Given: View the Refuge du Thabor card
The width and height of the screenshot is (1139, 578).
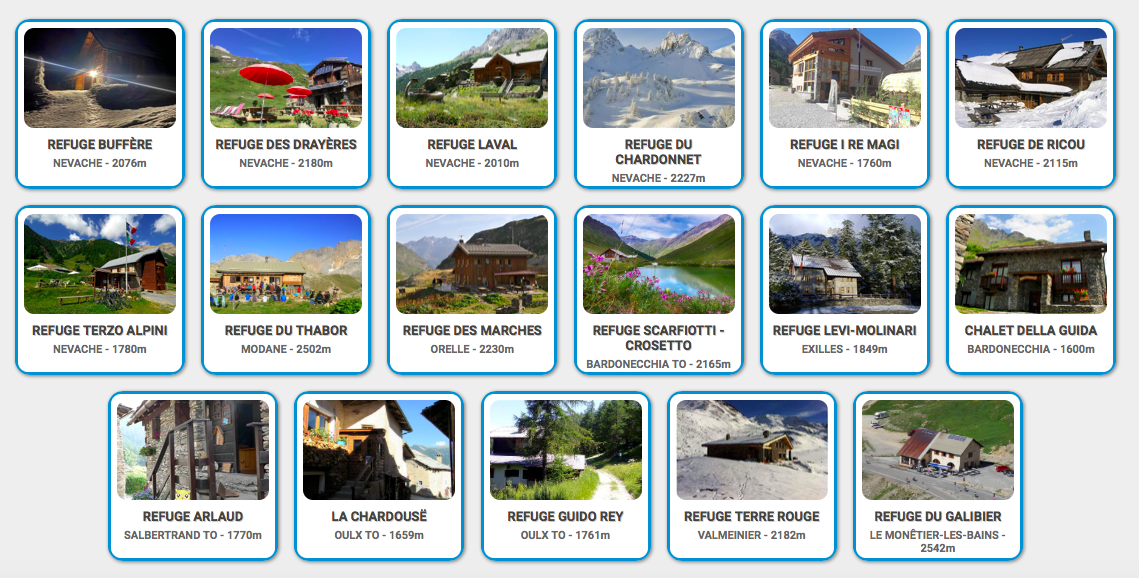Looking at the screenshot, I should tap(286, 290).
